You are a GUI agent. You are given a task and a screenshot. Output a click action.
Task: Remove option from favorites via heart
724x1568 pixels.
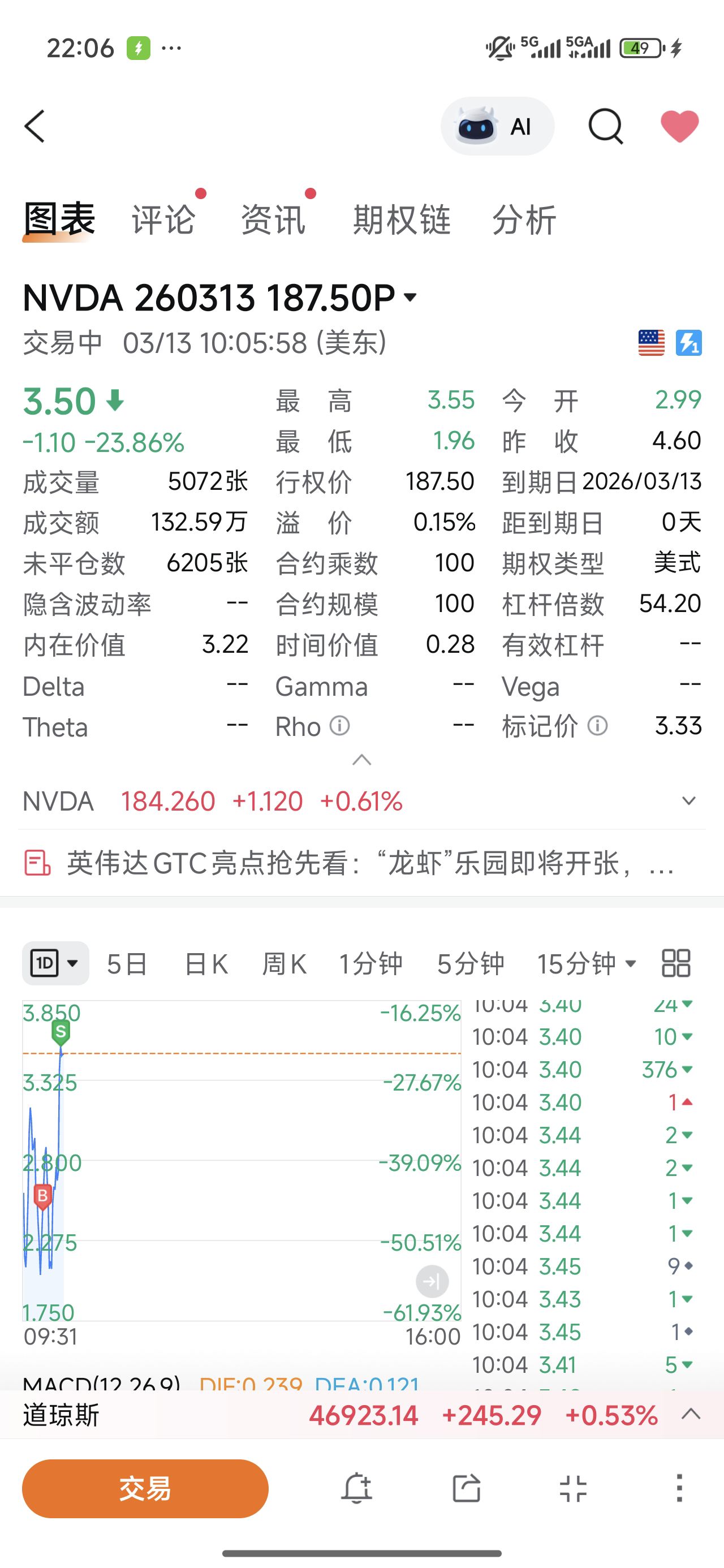[679, 127]
